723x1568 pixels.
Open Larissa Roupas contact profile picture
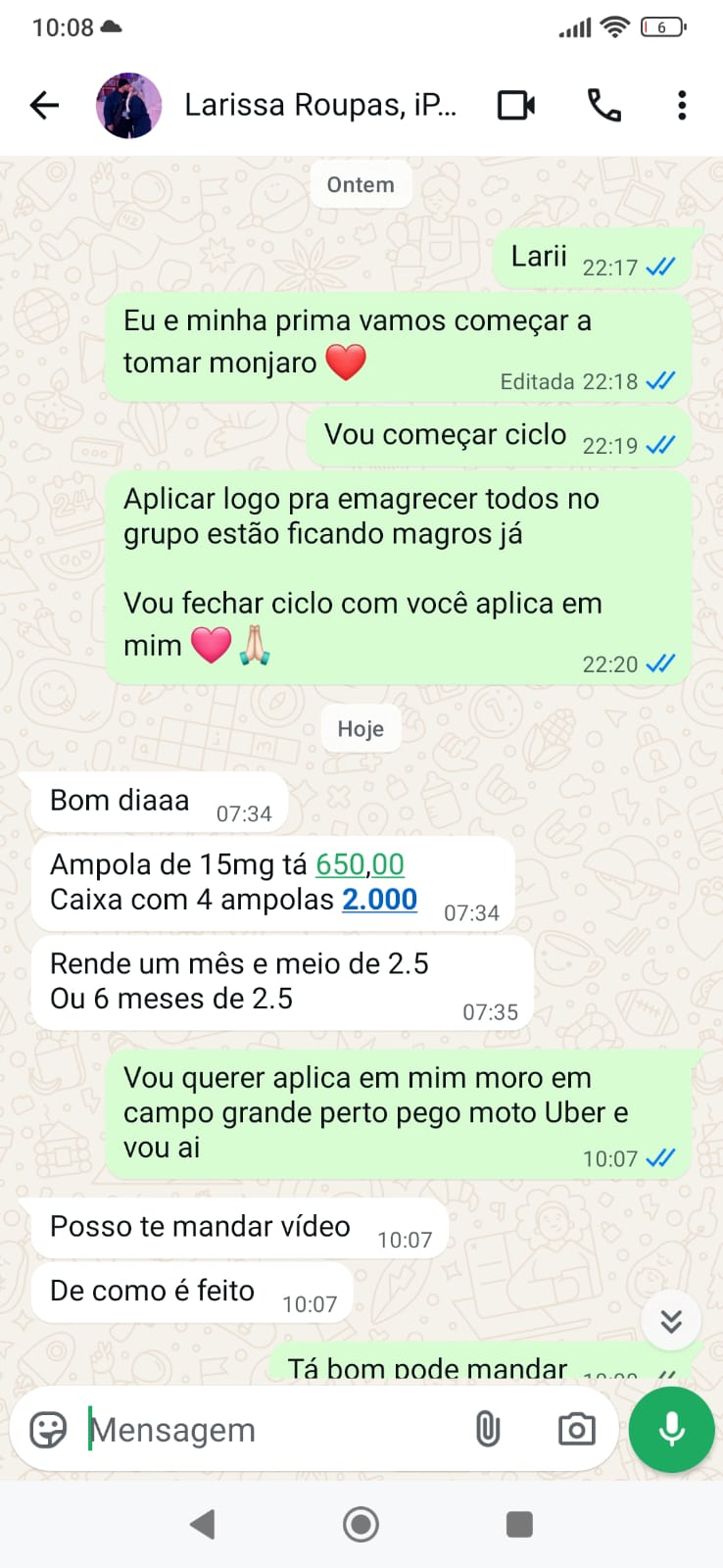128,106
